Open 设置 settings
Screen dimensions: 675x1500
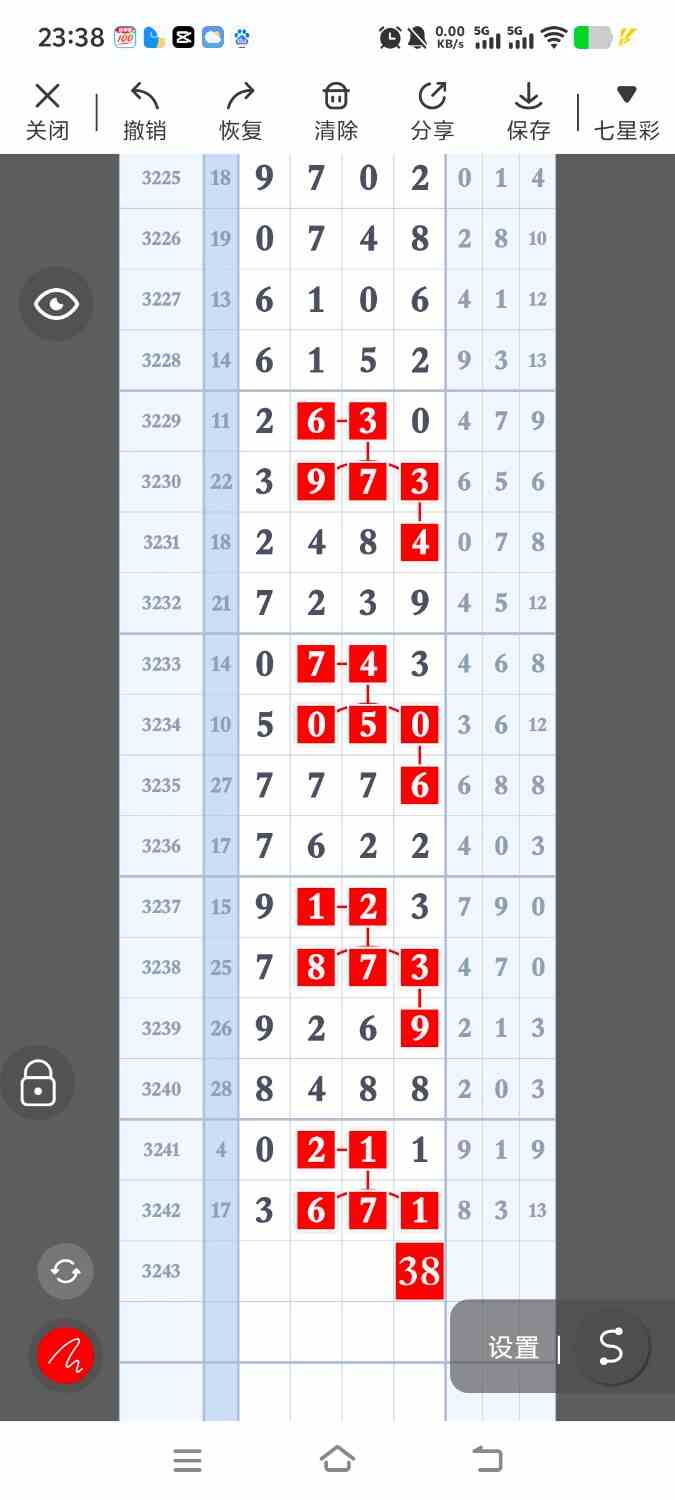[514, 1348]
